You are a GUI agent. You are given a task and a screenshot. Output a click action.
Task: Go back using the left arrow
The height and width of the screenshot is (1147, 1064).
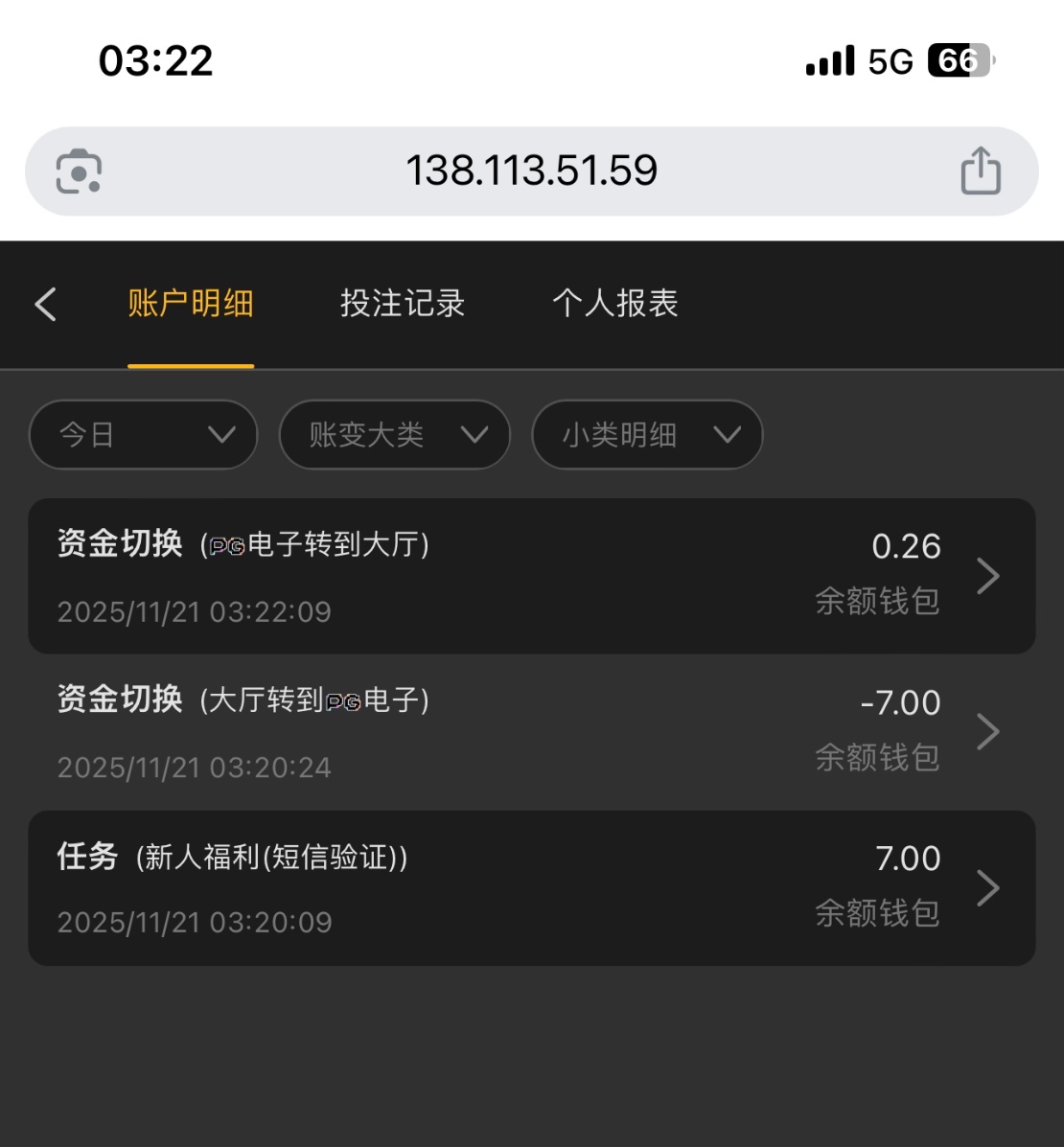click(46, 305)
